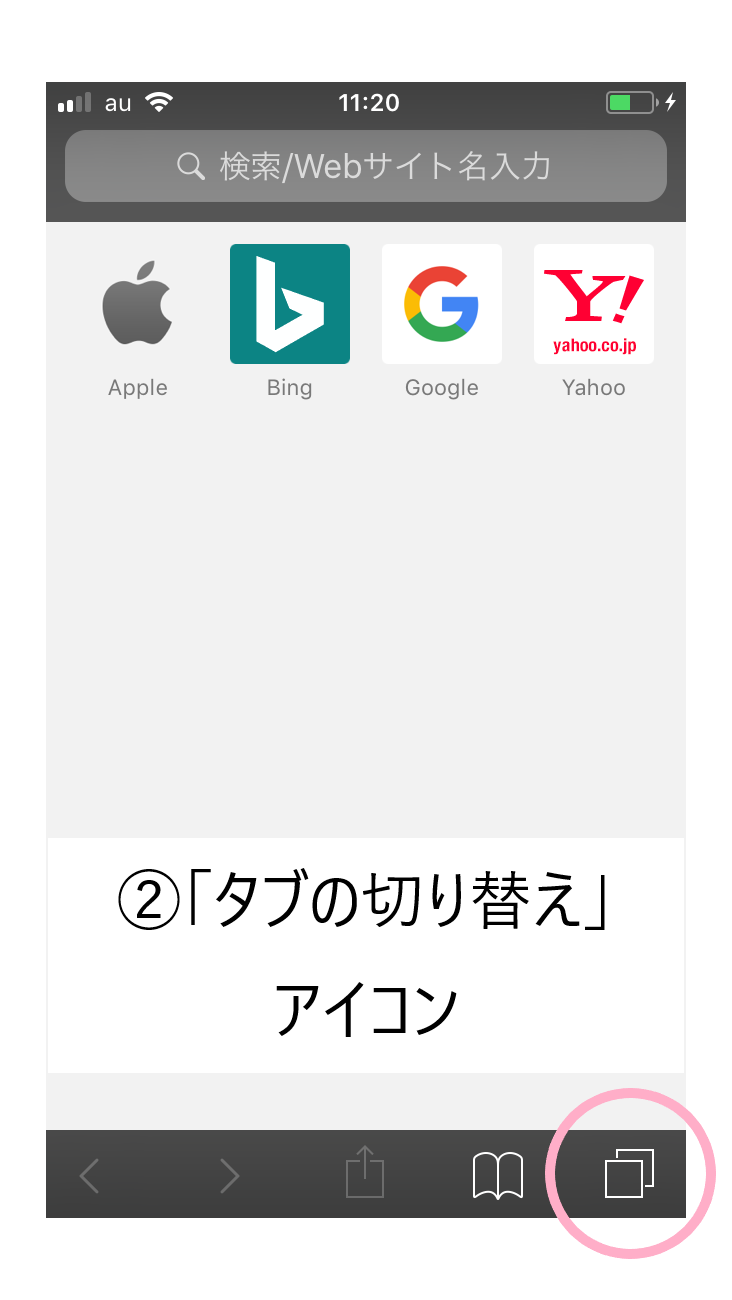This screenshot has height=1300, width=732.
Task: Open the tab switcher icon
Action: (x=629, y=1173)
